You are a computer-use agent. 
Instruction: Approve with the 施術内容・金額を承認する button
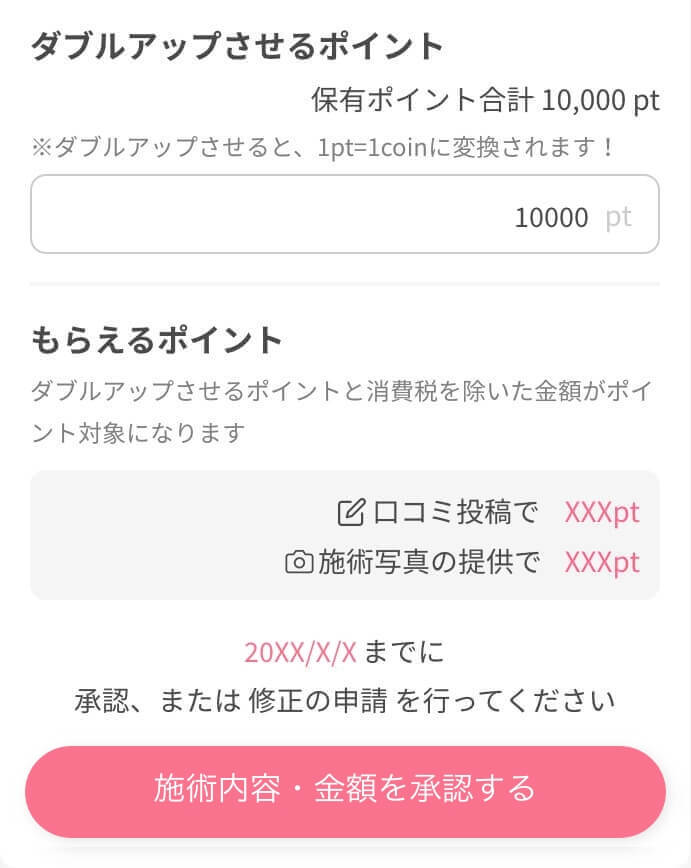point(345,791)
